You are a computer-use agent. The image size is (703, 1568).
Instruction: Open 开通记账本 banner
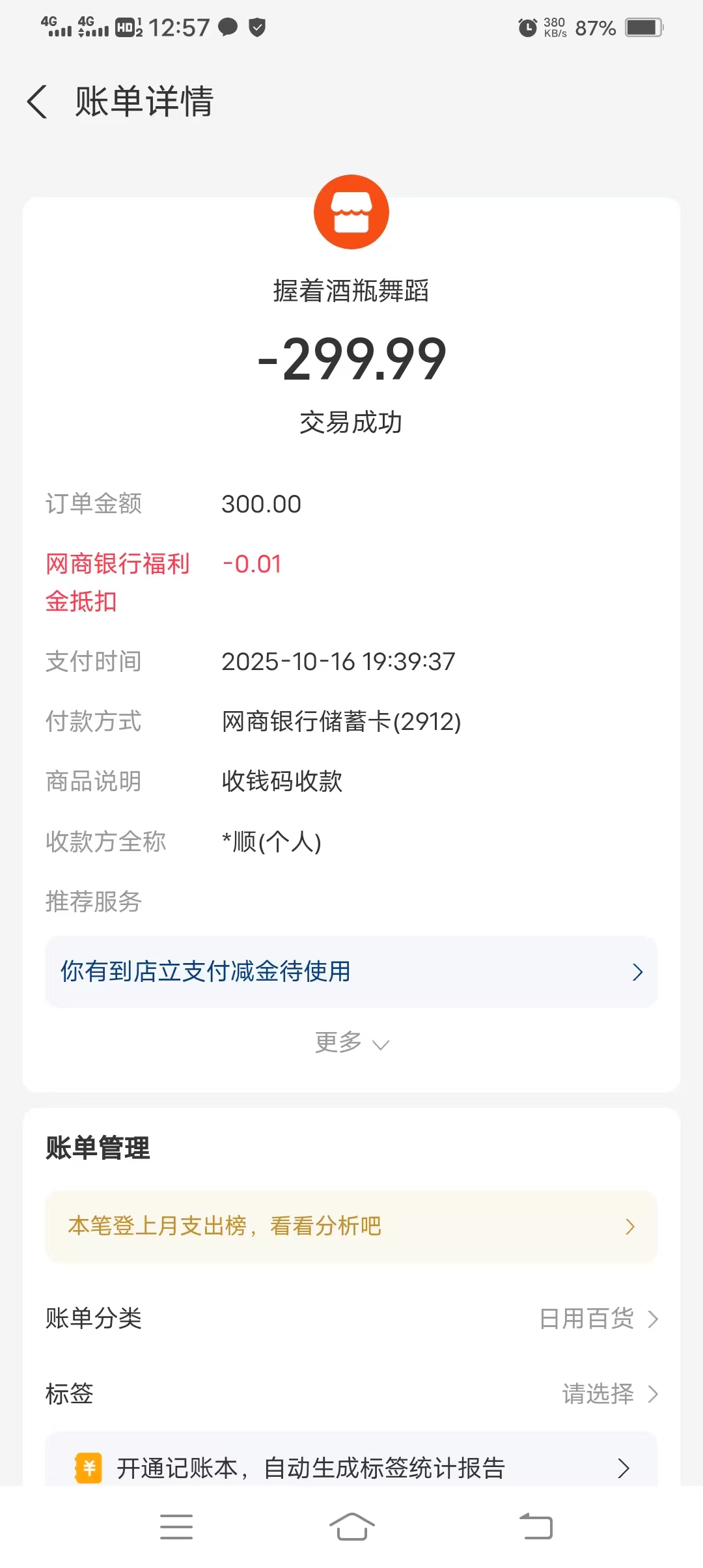351,1468
